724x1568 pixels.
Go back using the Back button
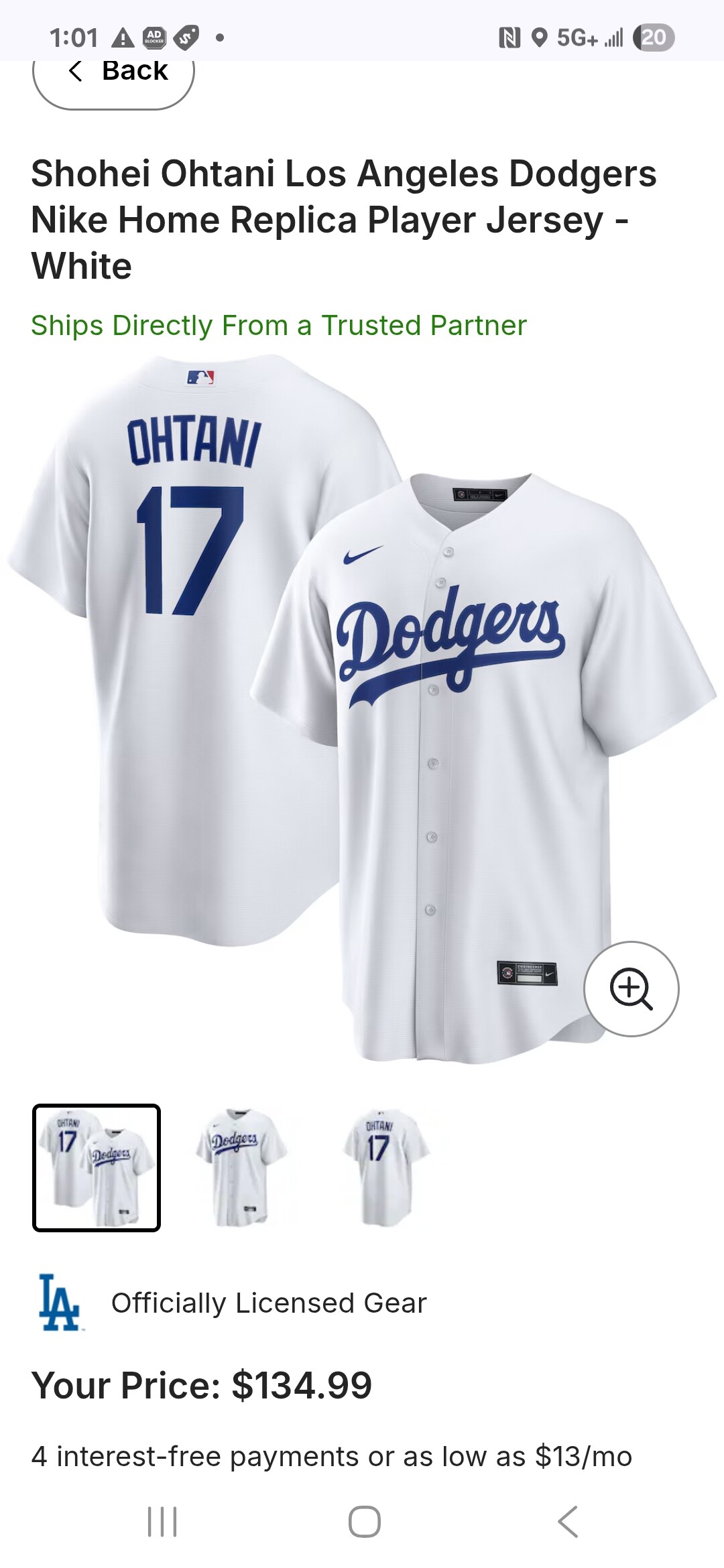(x=114, y=72)
